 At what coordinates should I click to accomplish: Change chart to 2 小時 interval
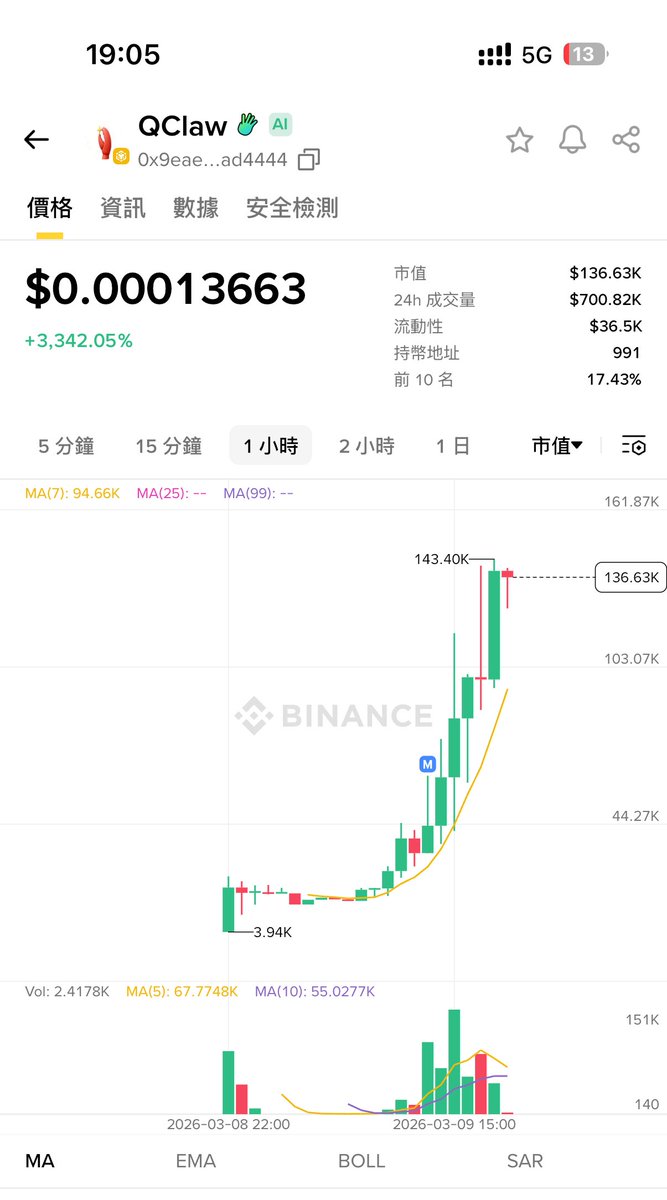coord(366,446)
